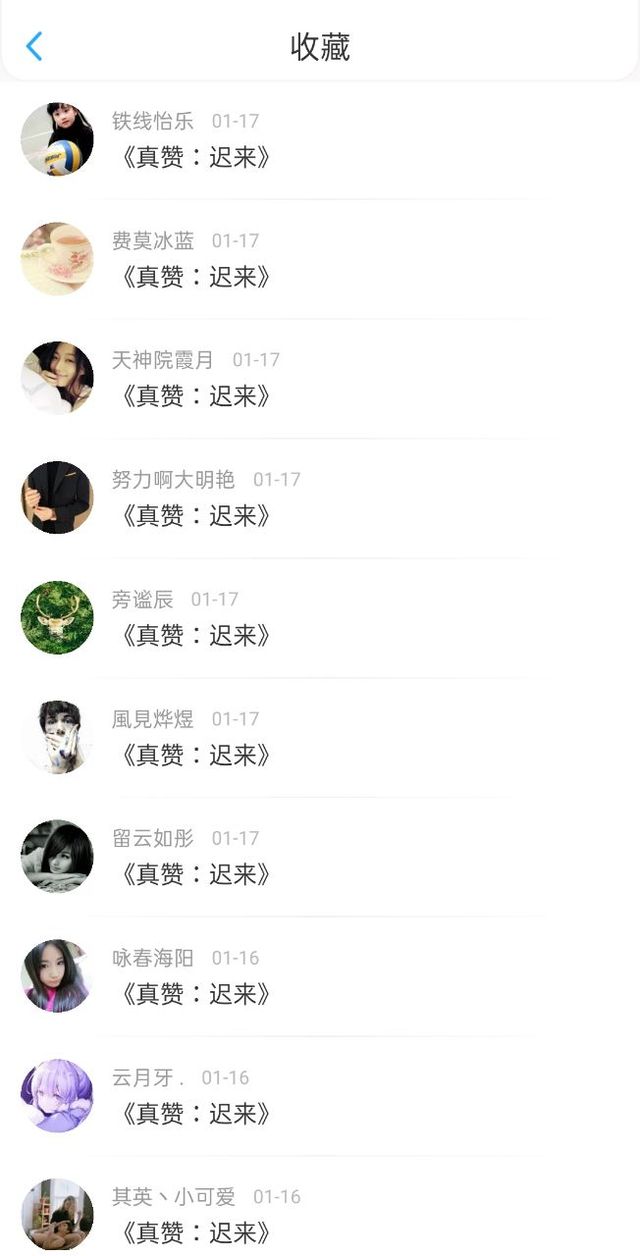Go back from the 收藏 page
The width and height of the screenshot is (640, 1256).
34,46
